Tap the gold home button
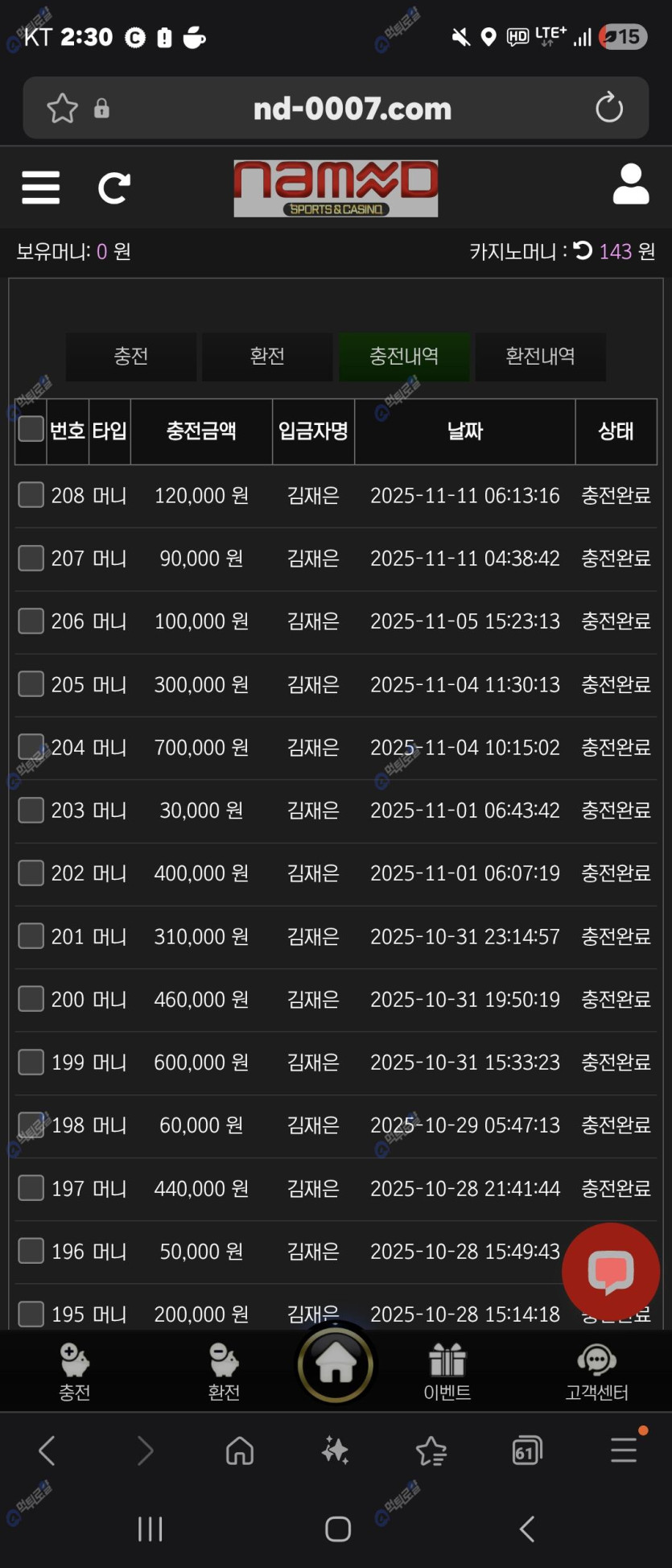The image size is (672, 1568). coord(336,1365)
